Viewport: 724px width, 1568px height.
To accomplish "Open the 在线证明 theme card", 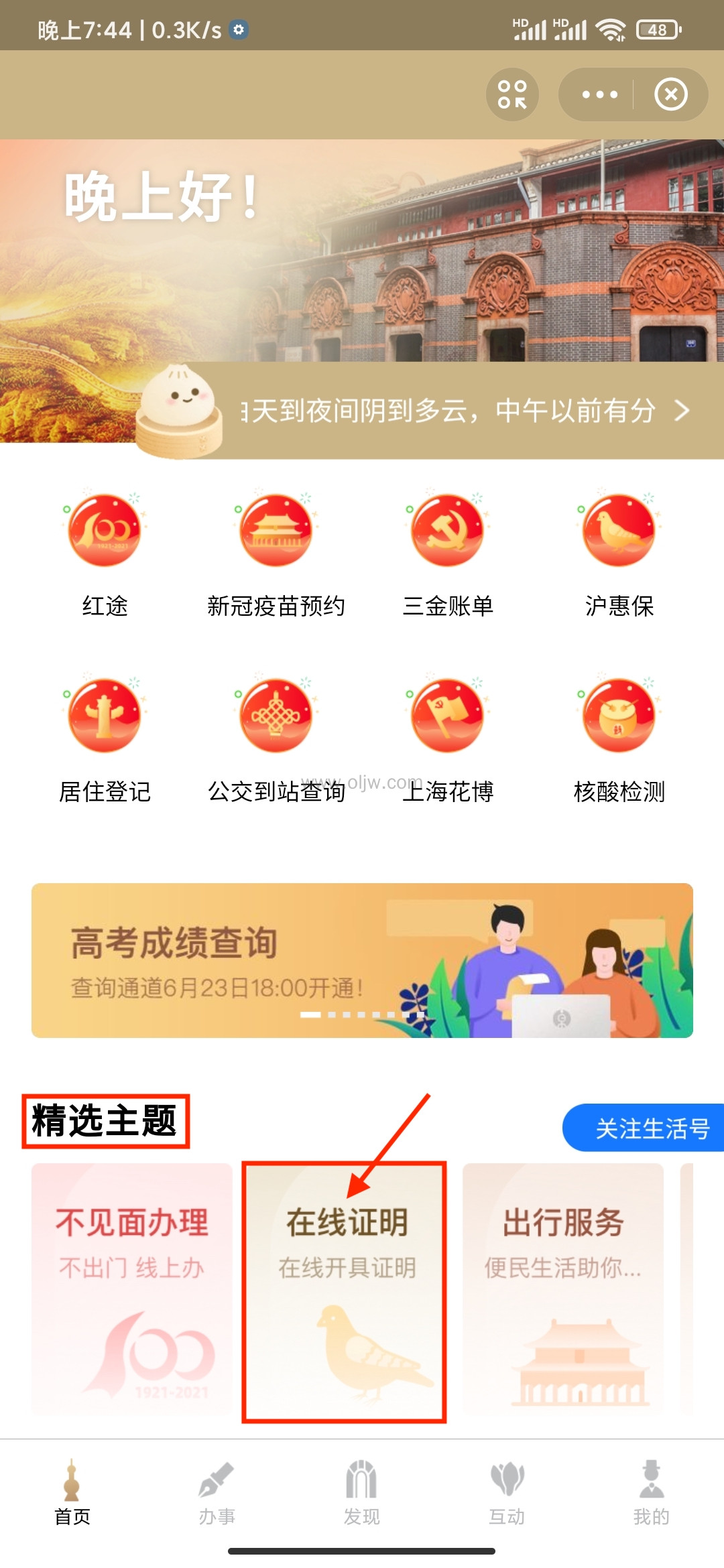I will 345,1291.
